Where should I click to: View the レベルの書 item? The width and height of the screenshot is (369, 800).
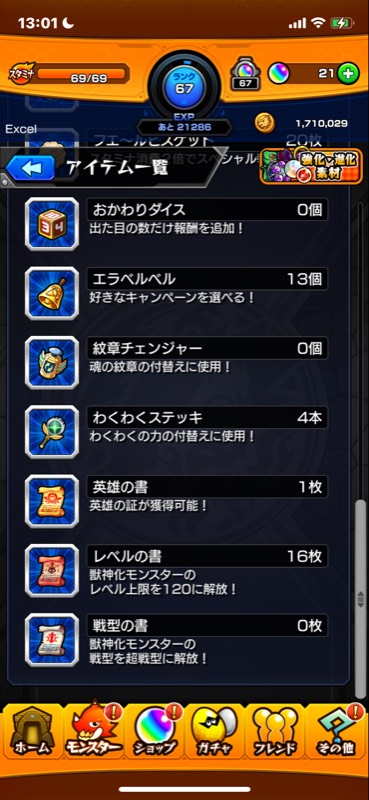[x=177, y=570]
